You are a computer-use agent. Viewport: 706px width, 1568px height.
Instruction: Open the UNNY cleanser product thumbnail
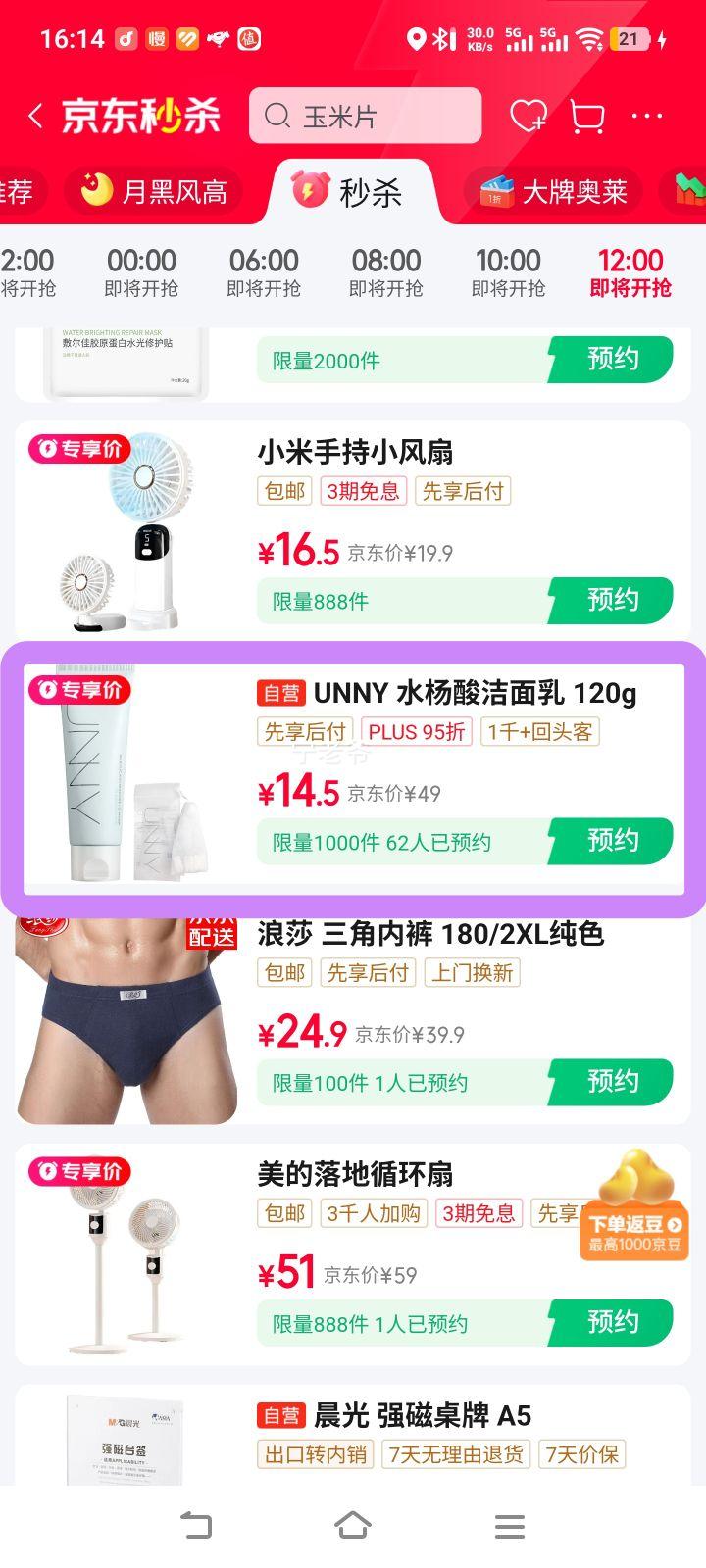(x=127, y=779)
